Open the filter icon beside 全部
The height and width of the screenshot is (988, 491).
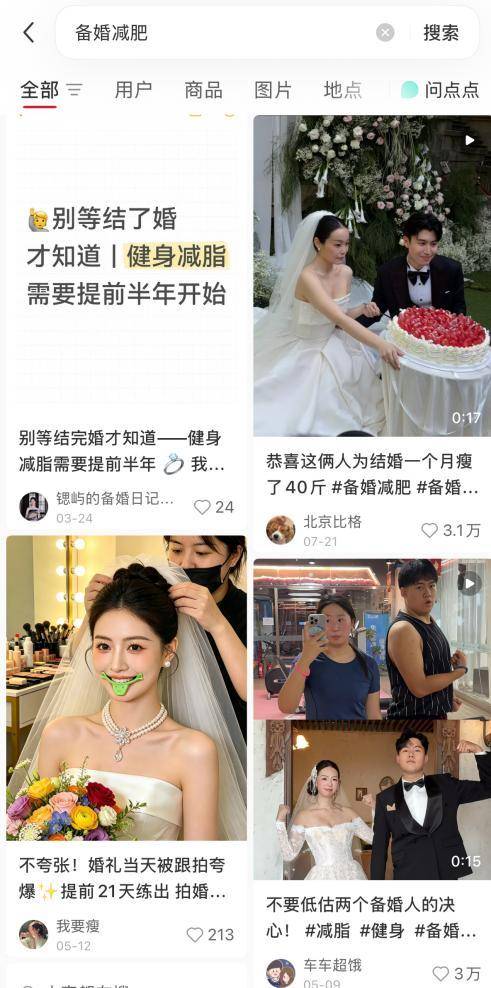74,90
